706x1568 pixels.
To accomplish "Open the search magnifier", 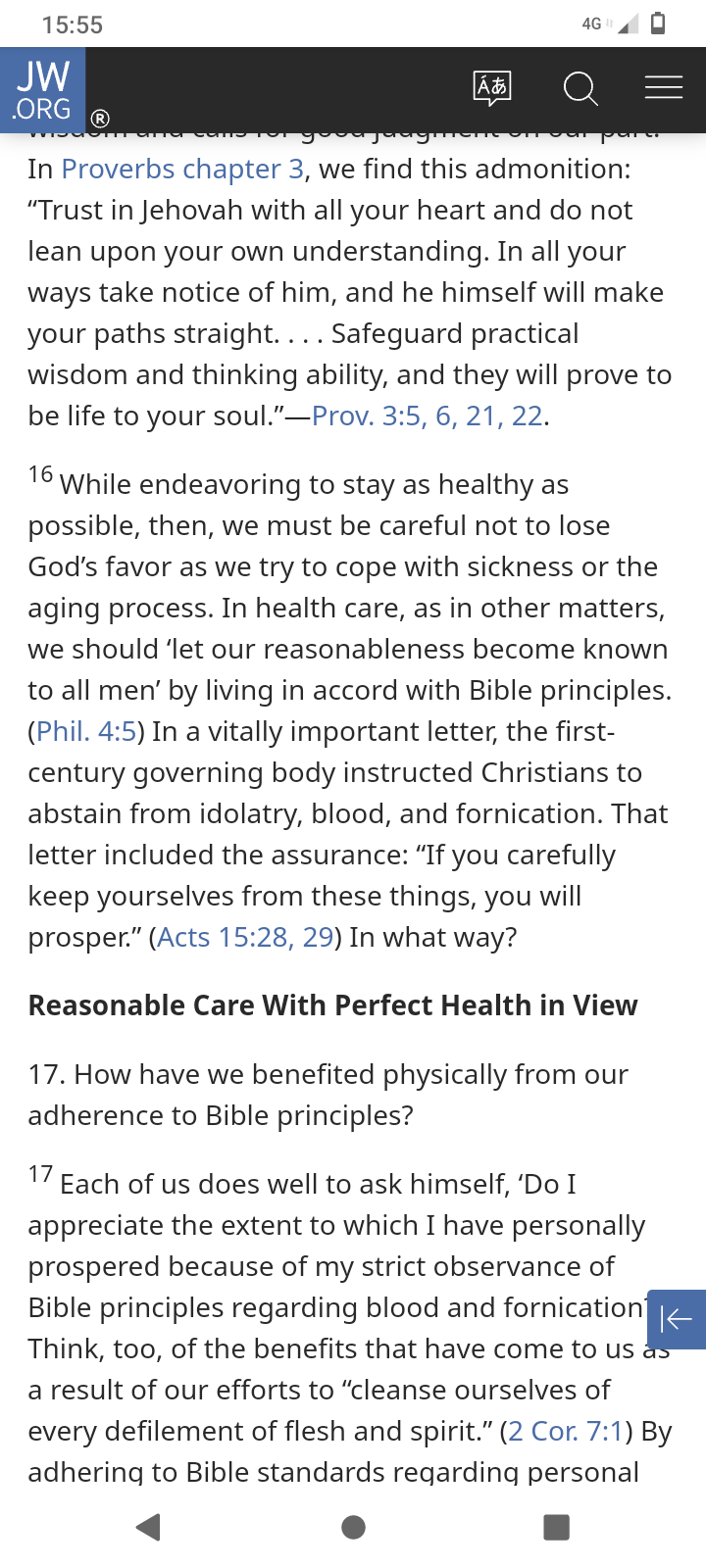I will (580, 89).
